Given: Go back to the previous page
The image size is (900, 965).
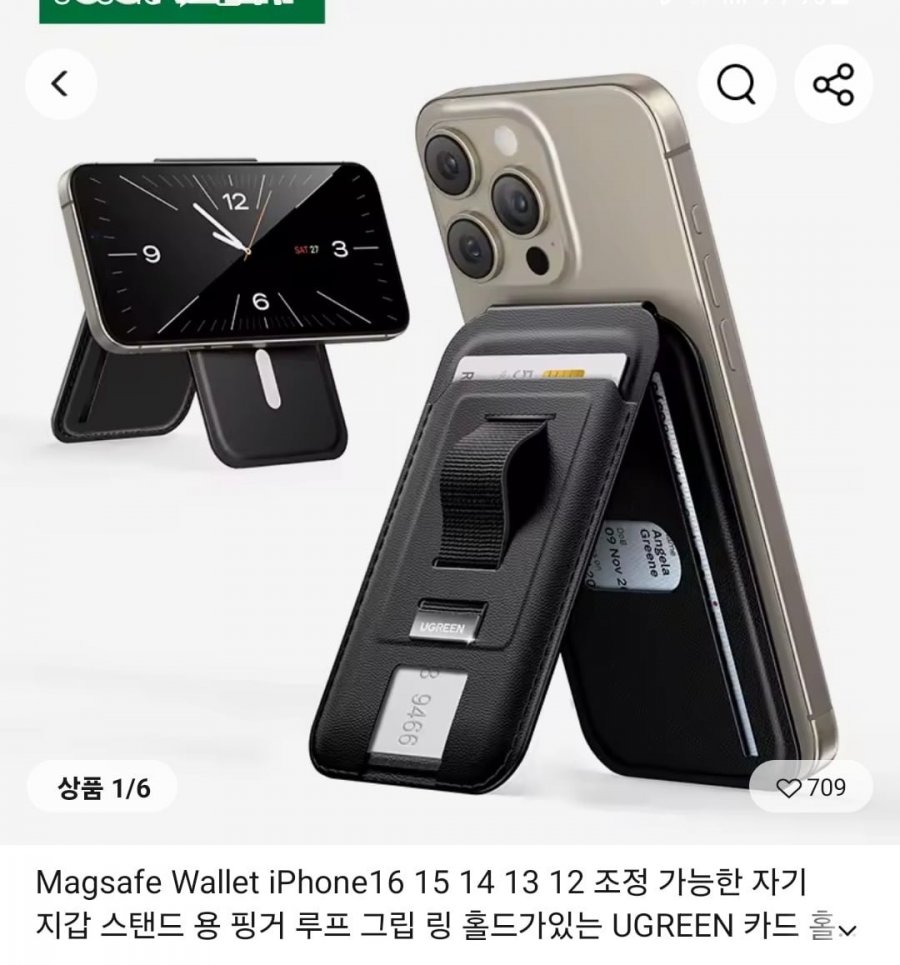Looking at the screenshot, I should click(x=61, y=85).
